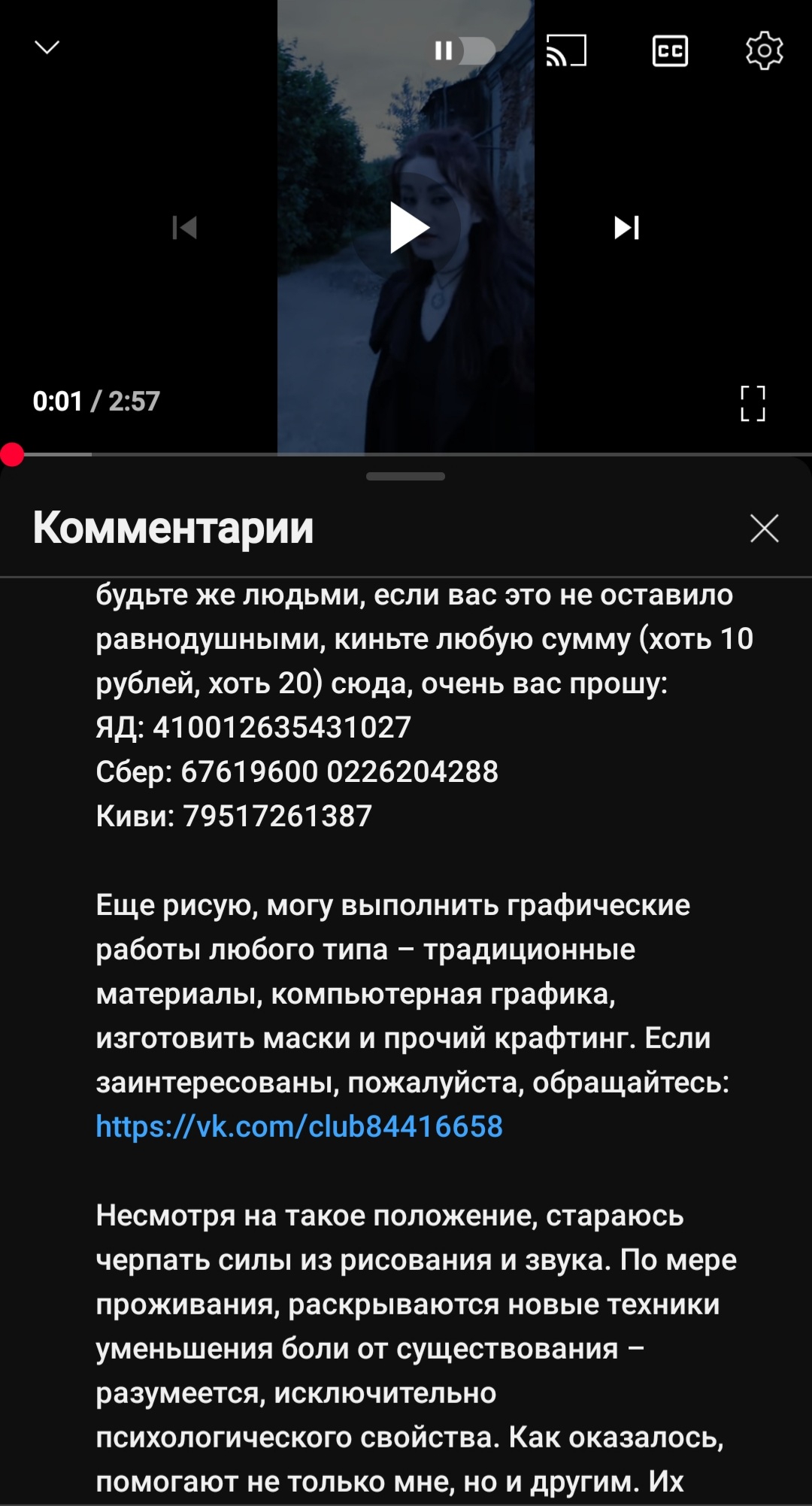The height and width of the screenshot is (1506, 812).
Task: Enter fullscreen mode
Action: pos(753,404)
